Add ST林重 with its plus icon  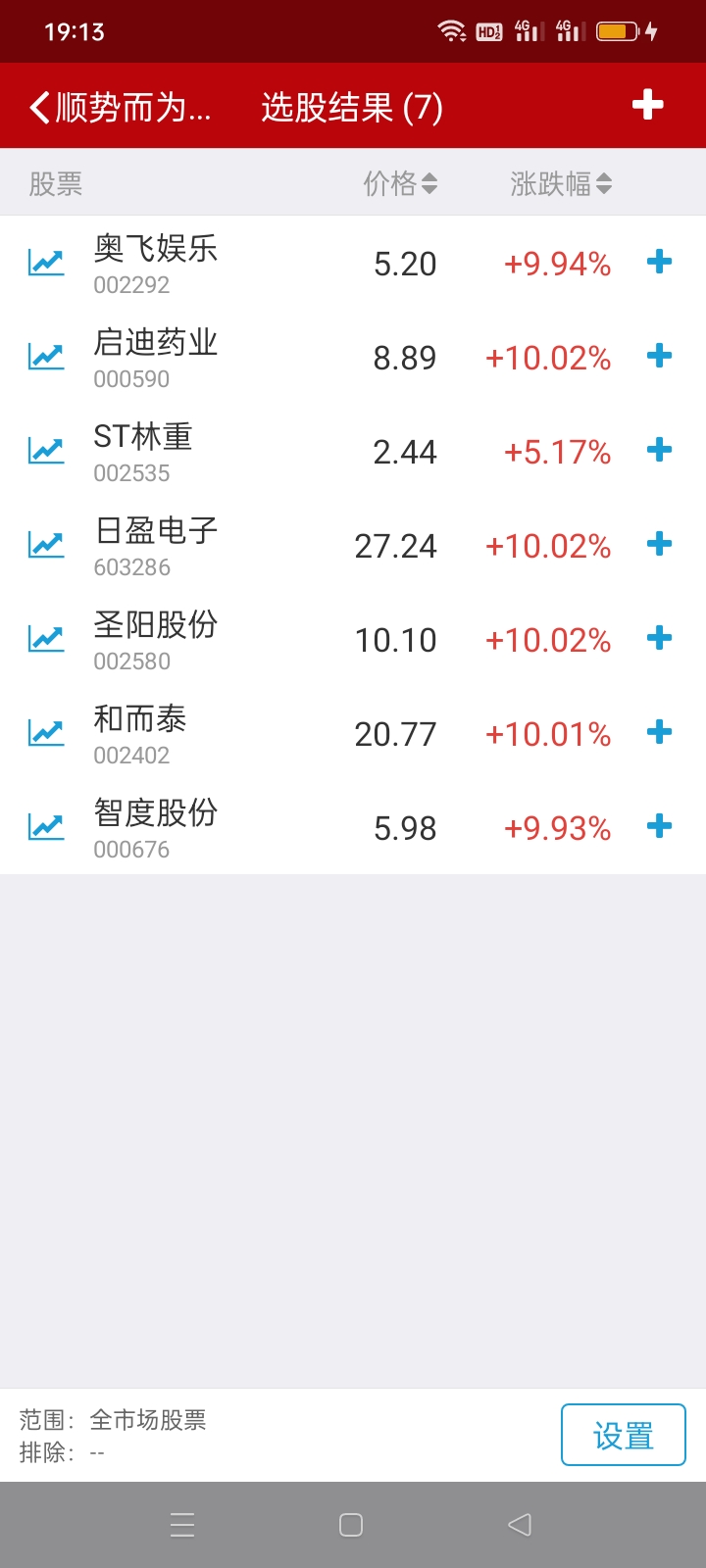(660, 450)
